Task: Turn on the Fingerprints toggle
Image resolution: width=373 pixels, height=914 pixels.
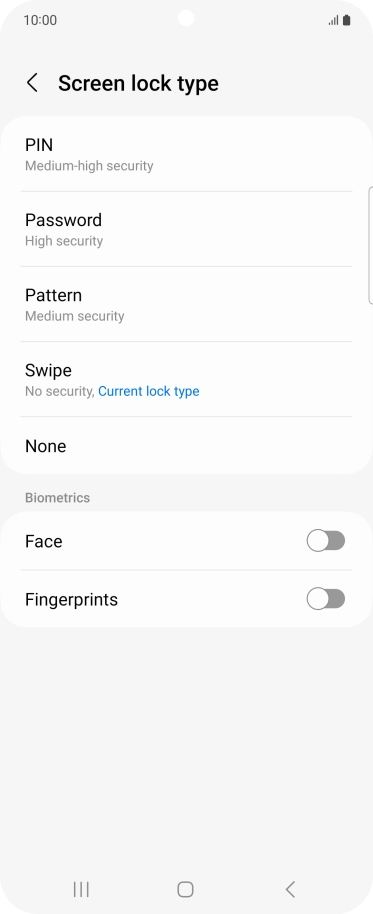Action: click(x=326, y=599)
